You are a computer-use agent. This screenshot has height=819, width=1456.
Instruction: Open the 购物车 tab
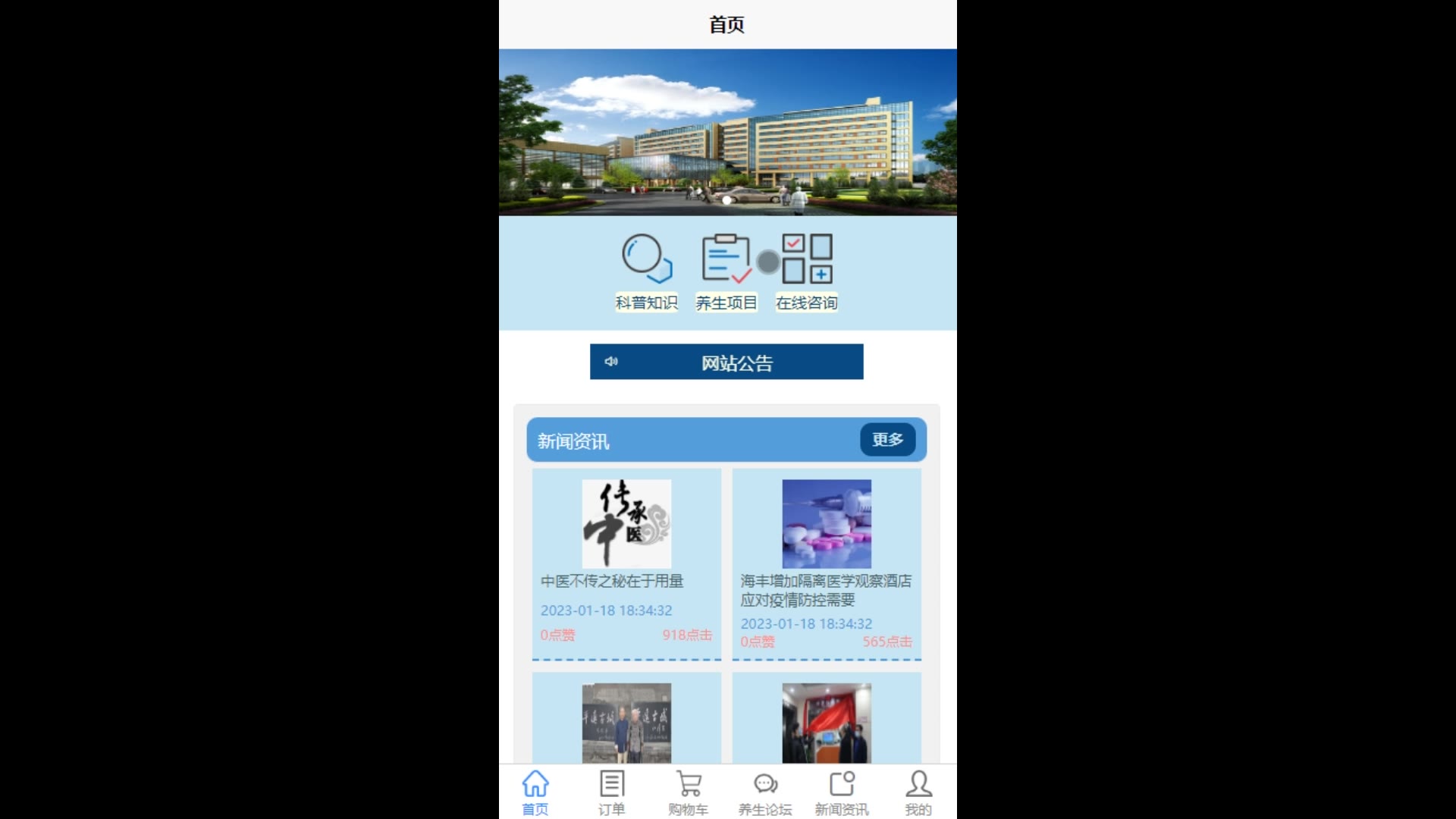point(688,792)
